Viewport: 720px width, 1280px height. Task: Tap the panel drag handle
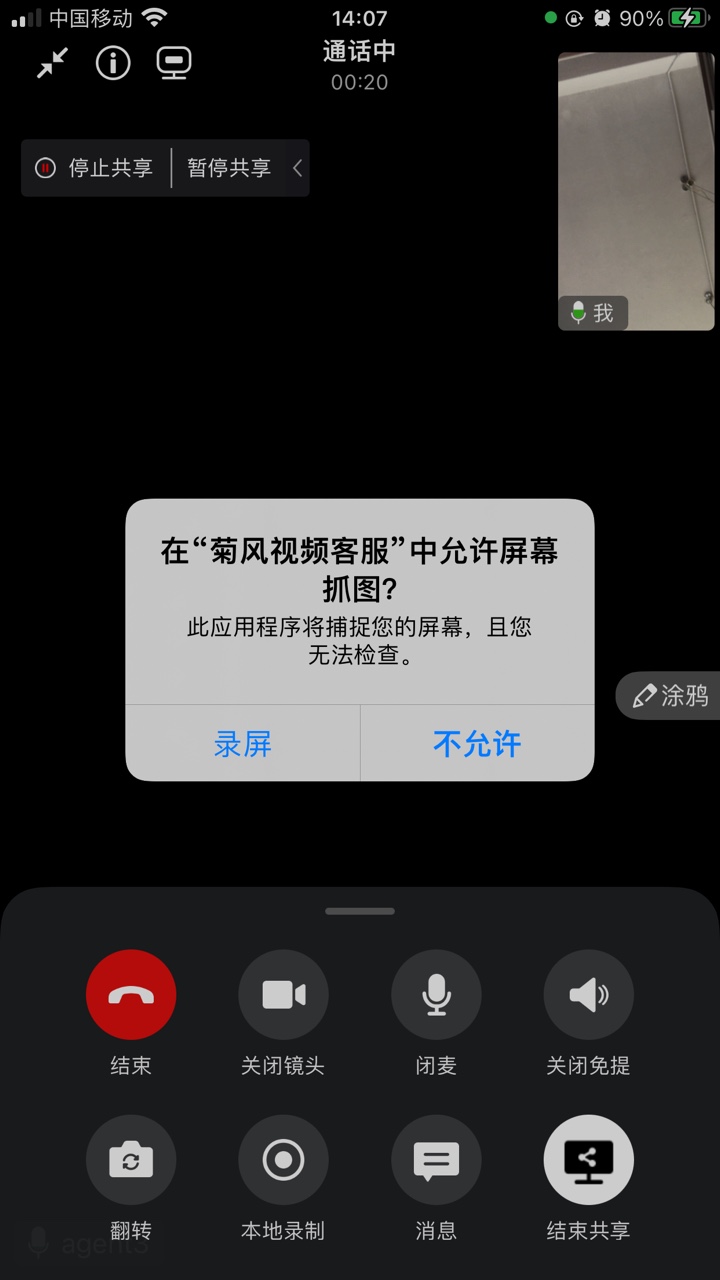click(360, 911)
